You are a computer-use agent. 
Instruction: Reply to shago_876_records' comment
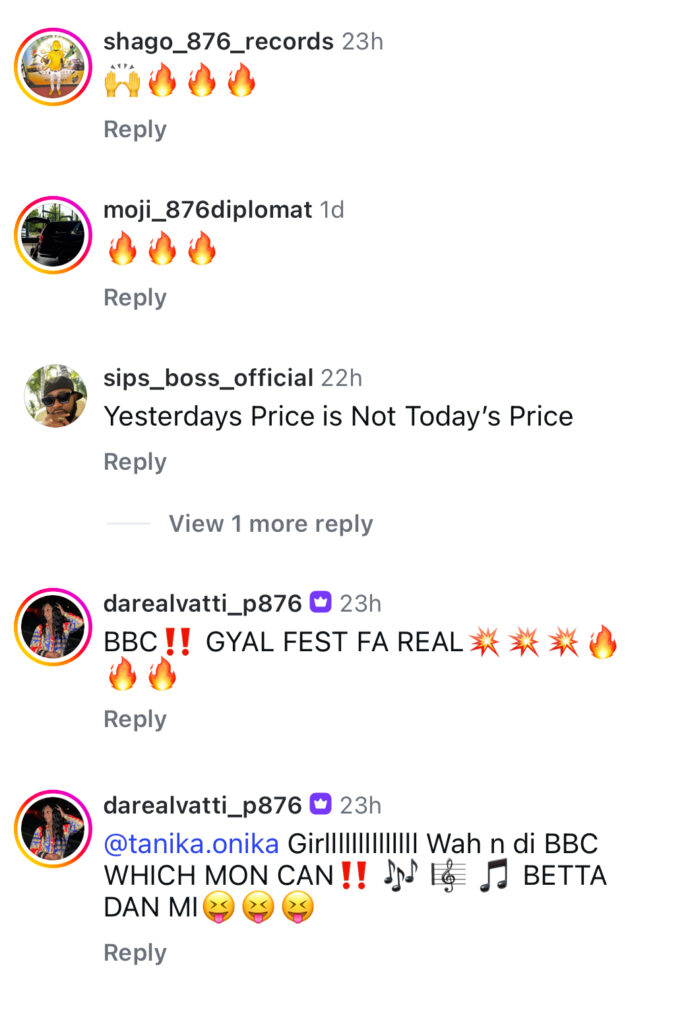point(135,129)
